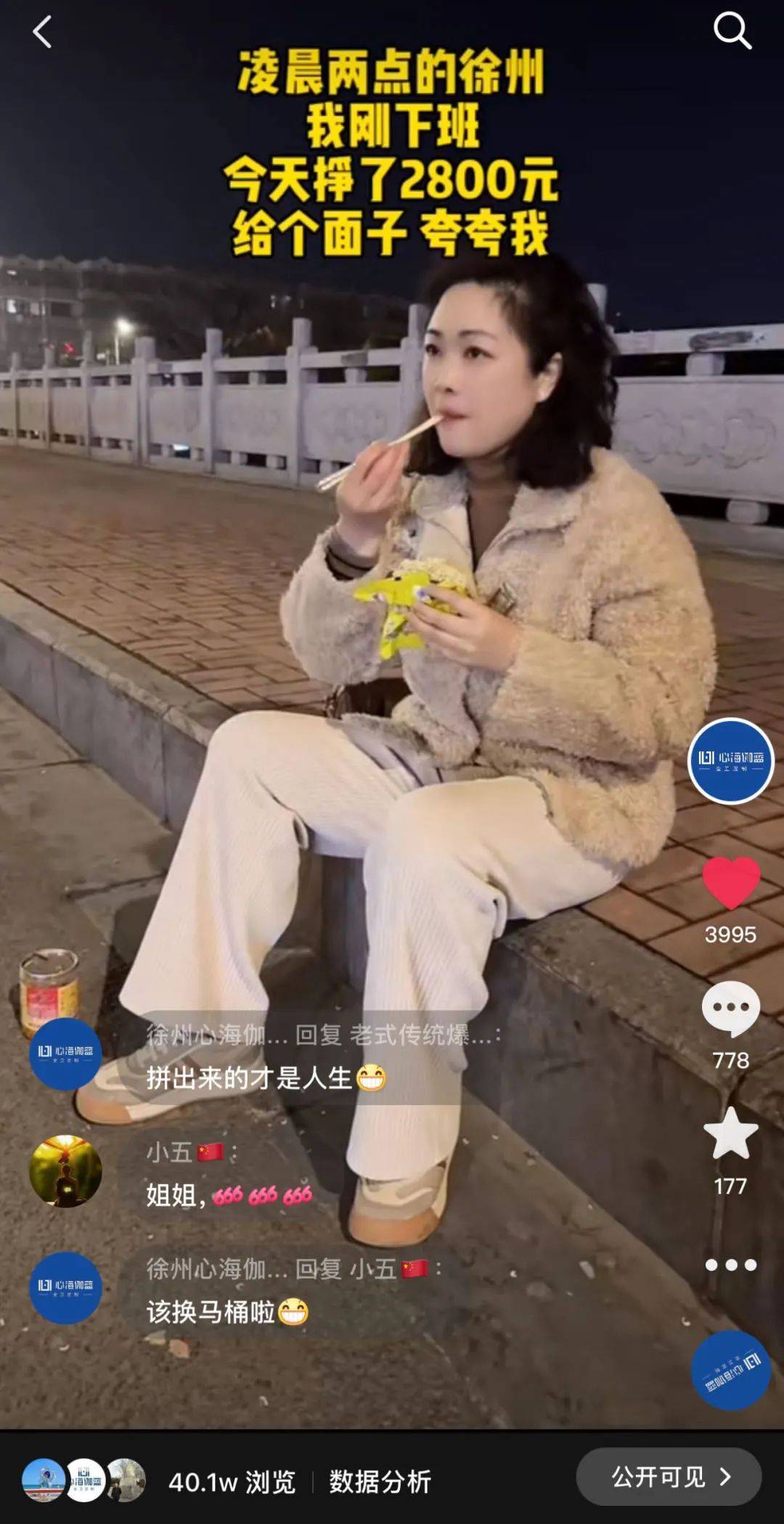Viewport: 784px width, 1524px height.
Task: Open 数据分析 for this video
Action: coord(380,1481)
